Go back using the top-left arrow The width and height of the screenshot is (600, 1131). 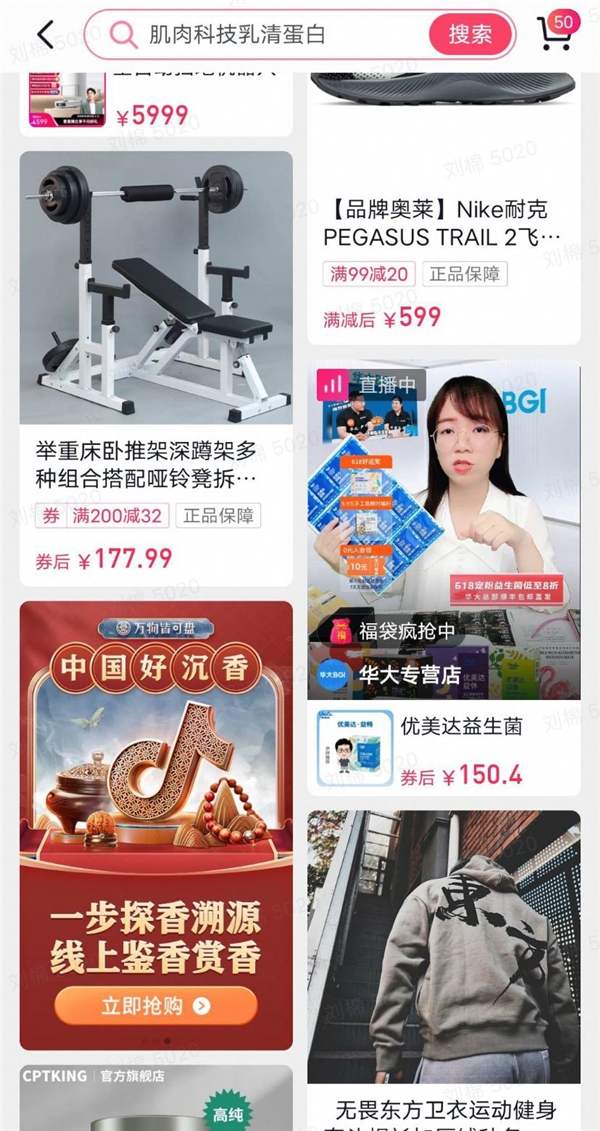[x=45, y=35]
